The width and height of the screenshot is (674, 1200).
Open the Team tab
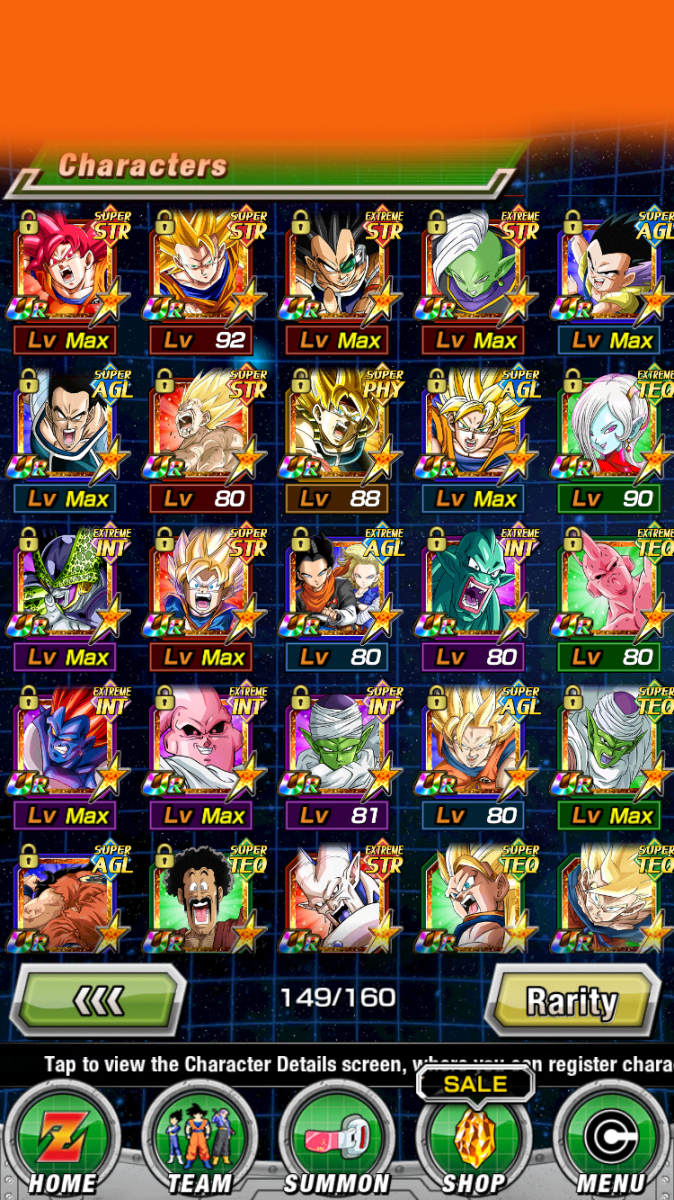coord(200,1138)
